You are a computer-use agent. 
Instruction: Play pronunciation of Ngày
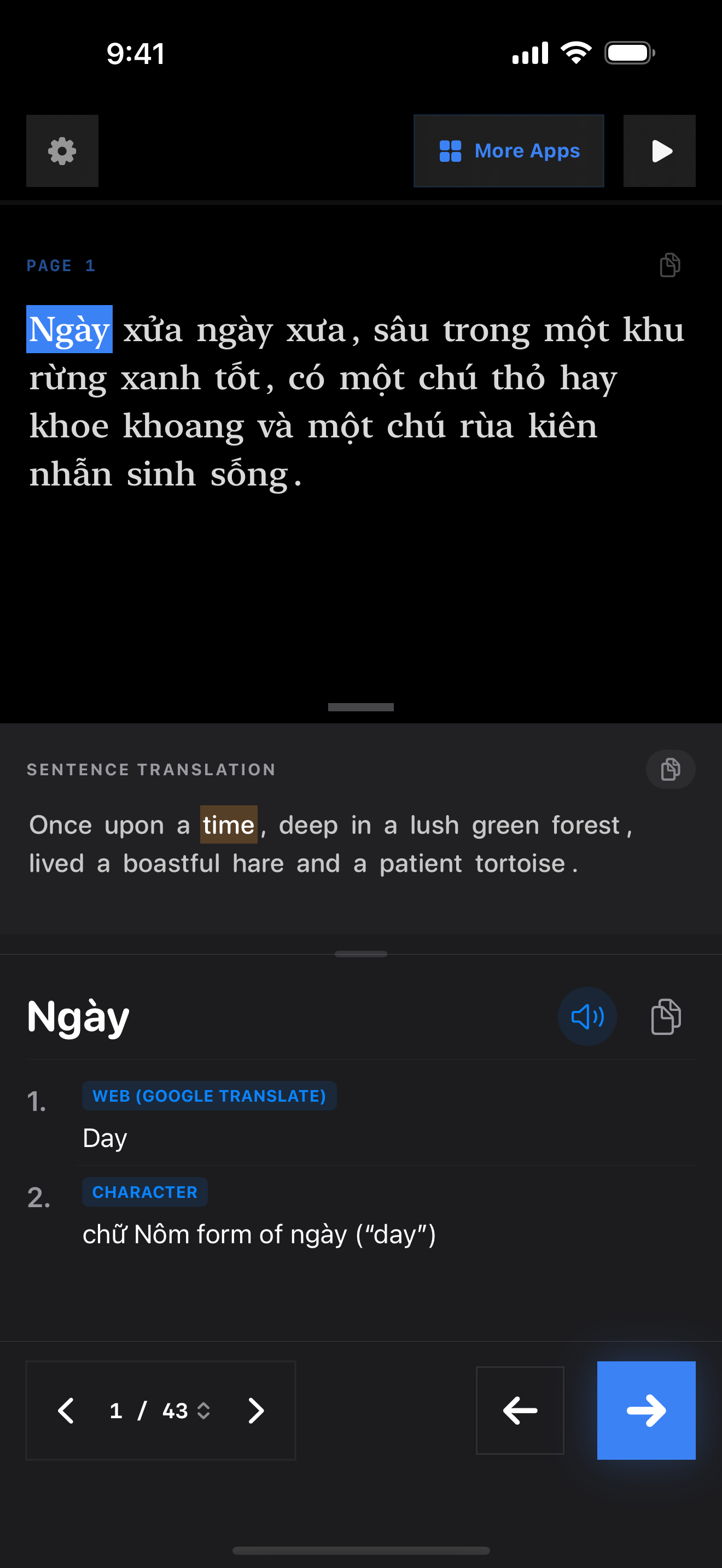tap(587, 1016)
